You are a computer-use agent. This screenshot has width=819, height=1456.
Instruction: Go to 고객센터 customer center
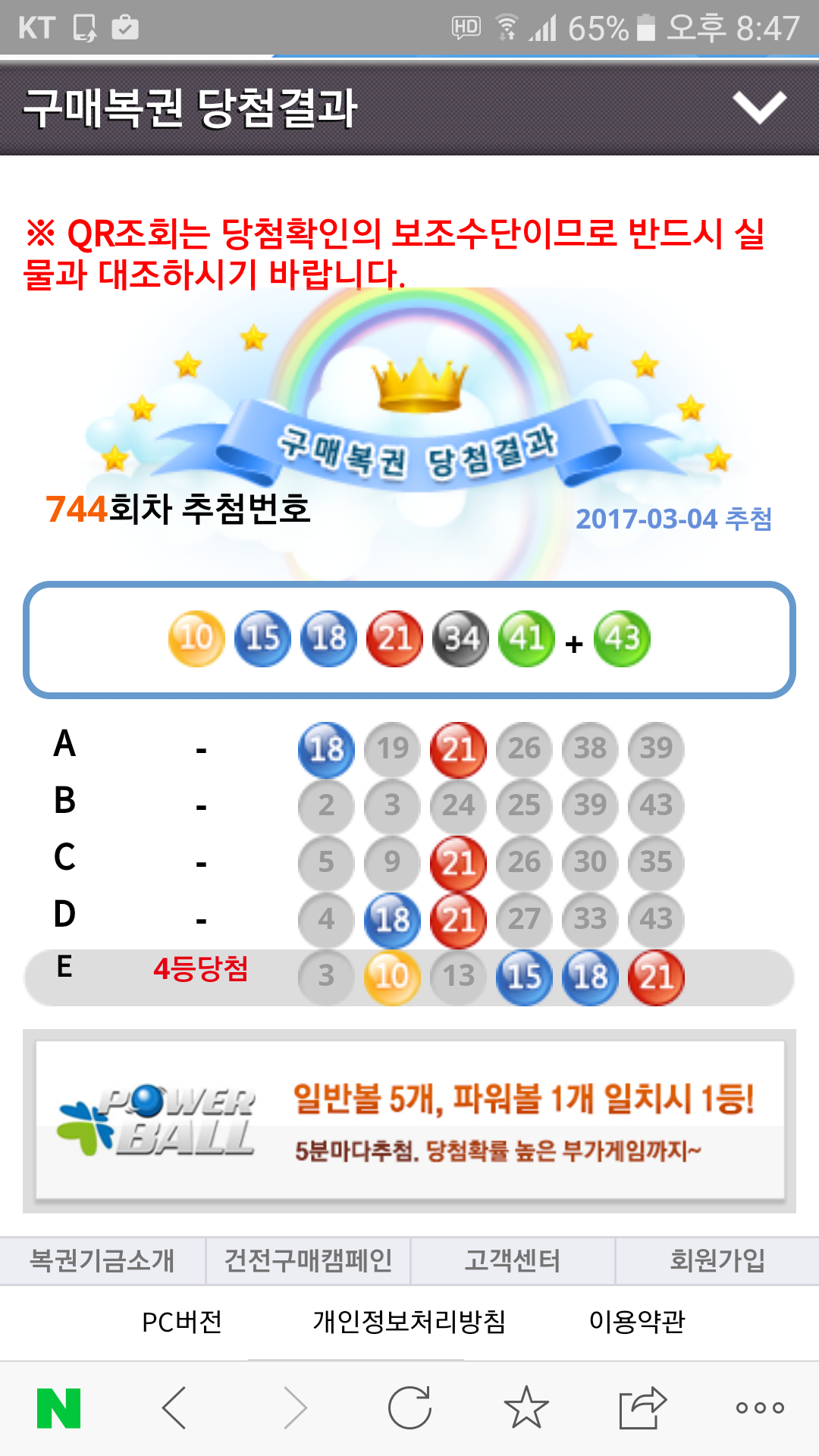pos(513,1260)
